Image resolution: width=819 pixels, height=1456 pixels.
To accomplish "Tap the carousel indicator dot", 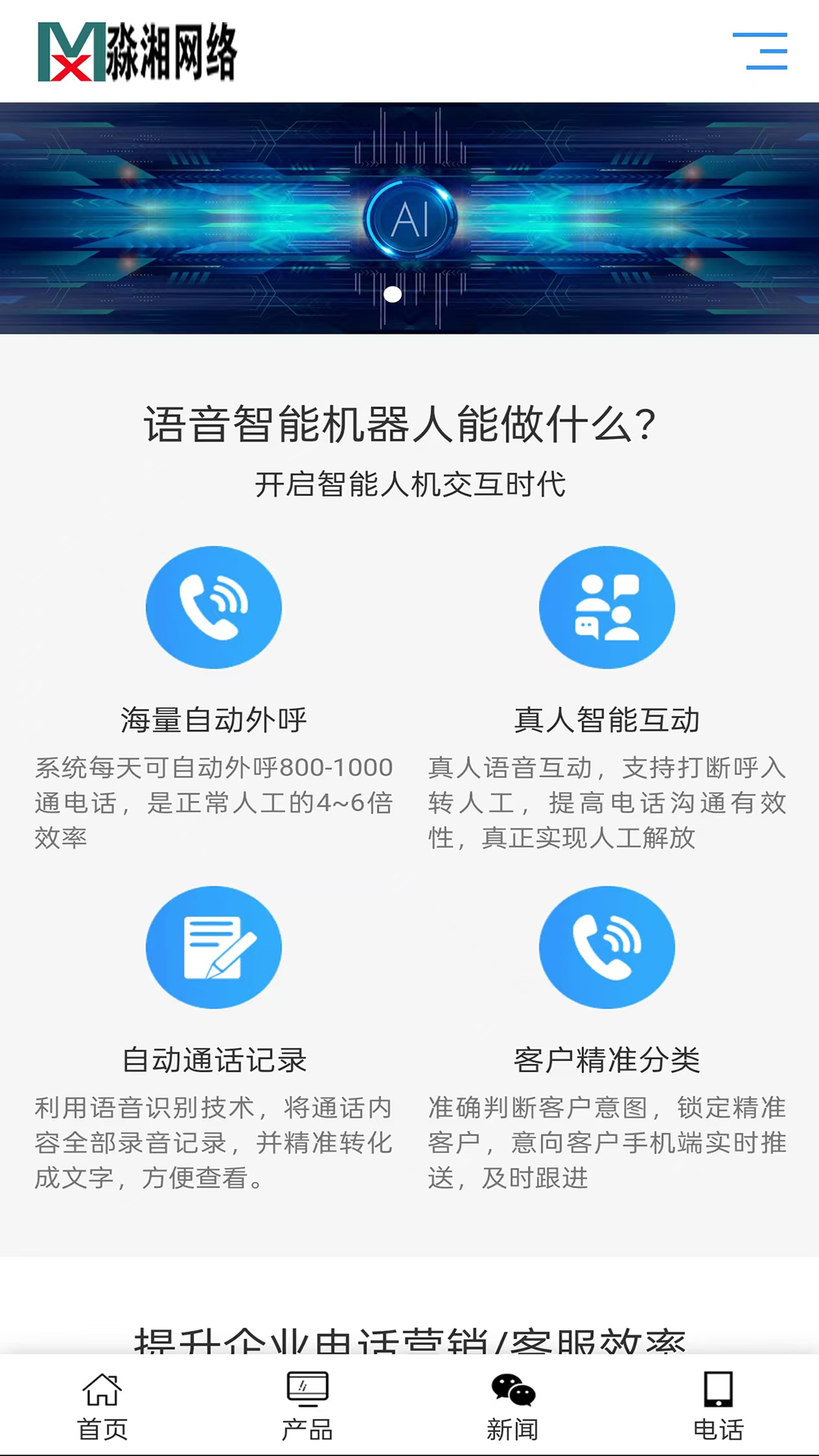I will point(393,294).
